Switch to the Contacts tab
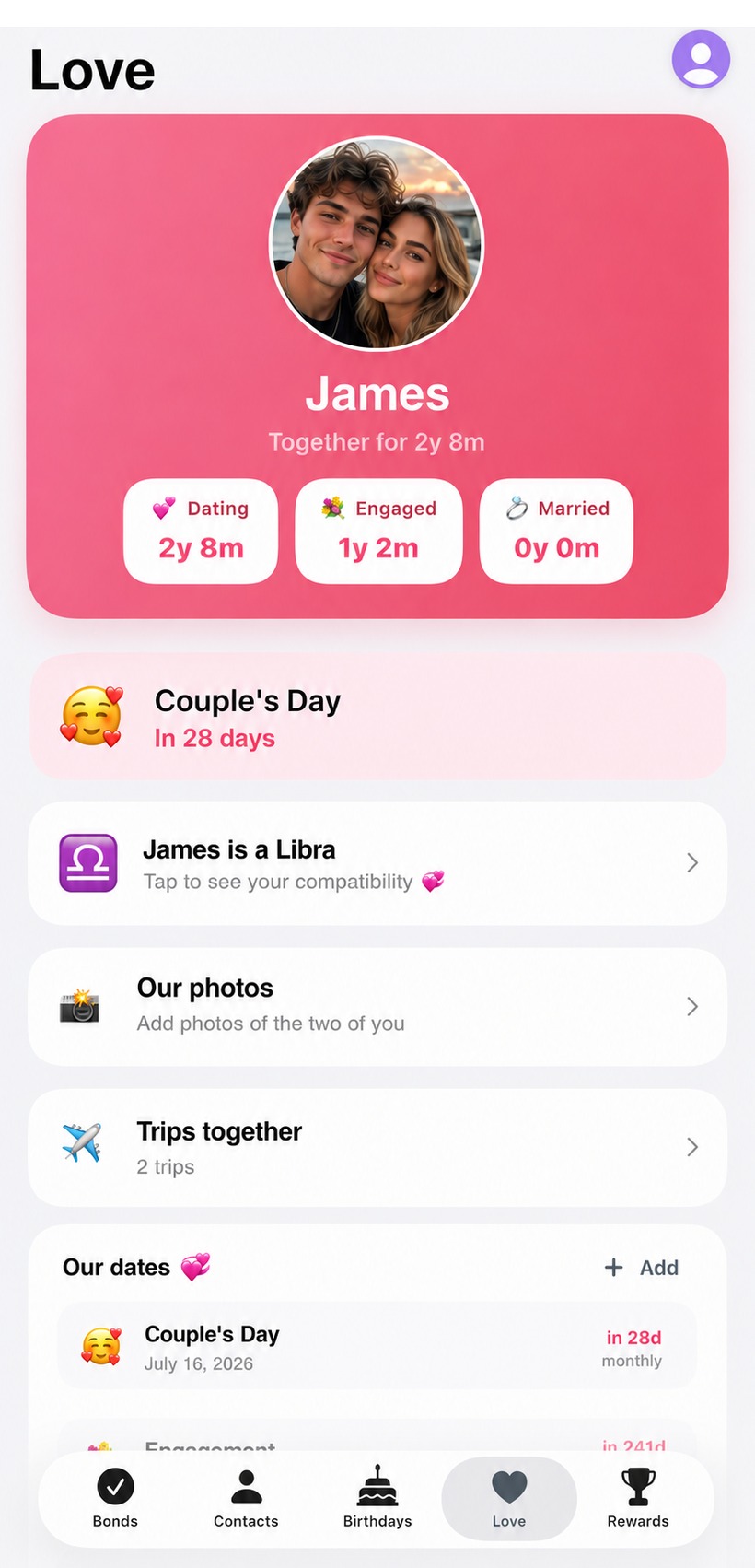Screen dimensions: 755x1568 [x=246, y=1499]
